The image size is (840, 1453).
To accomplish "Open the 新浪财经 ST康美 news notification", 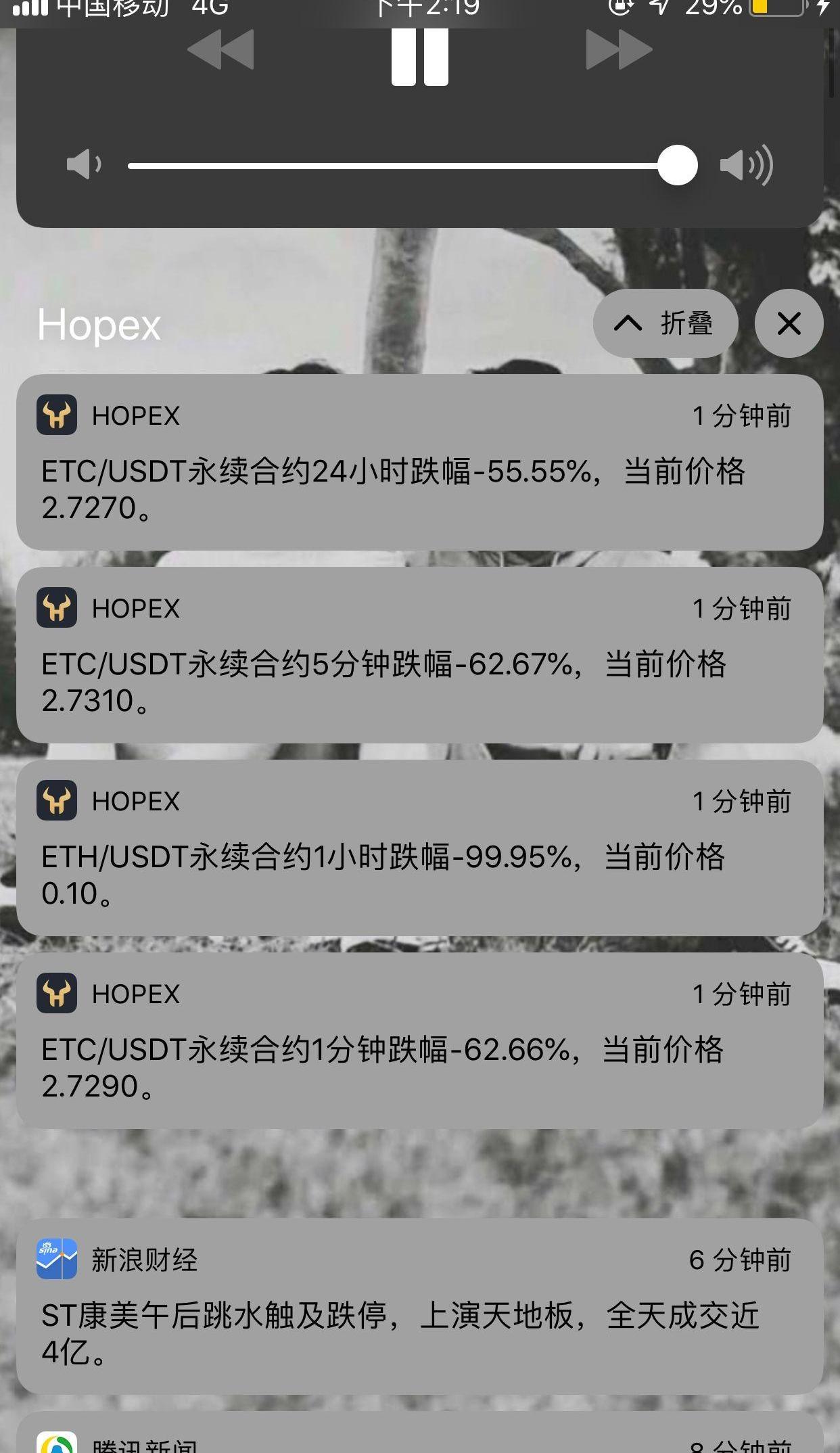I will 419,1306.
